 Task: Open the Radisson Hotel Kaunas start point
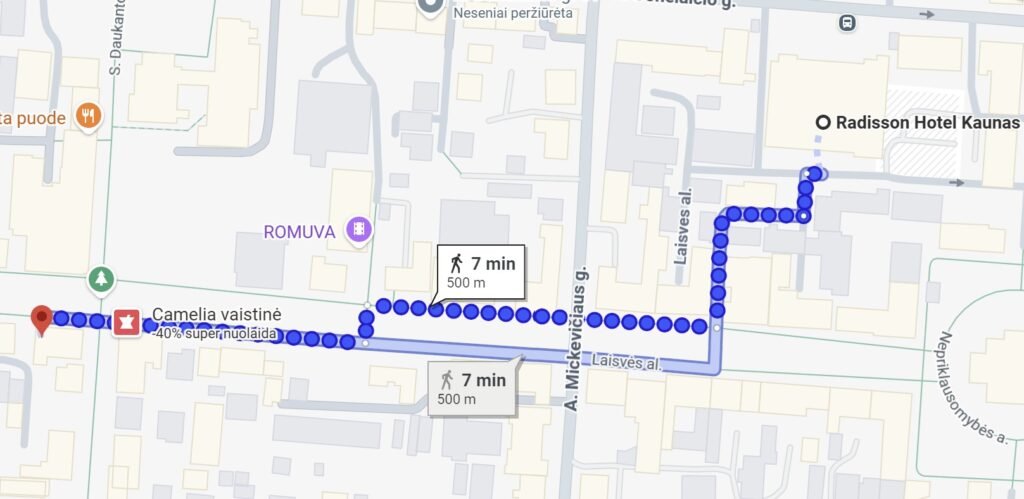[822, 122]
